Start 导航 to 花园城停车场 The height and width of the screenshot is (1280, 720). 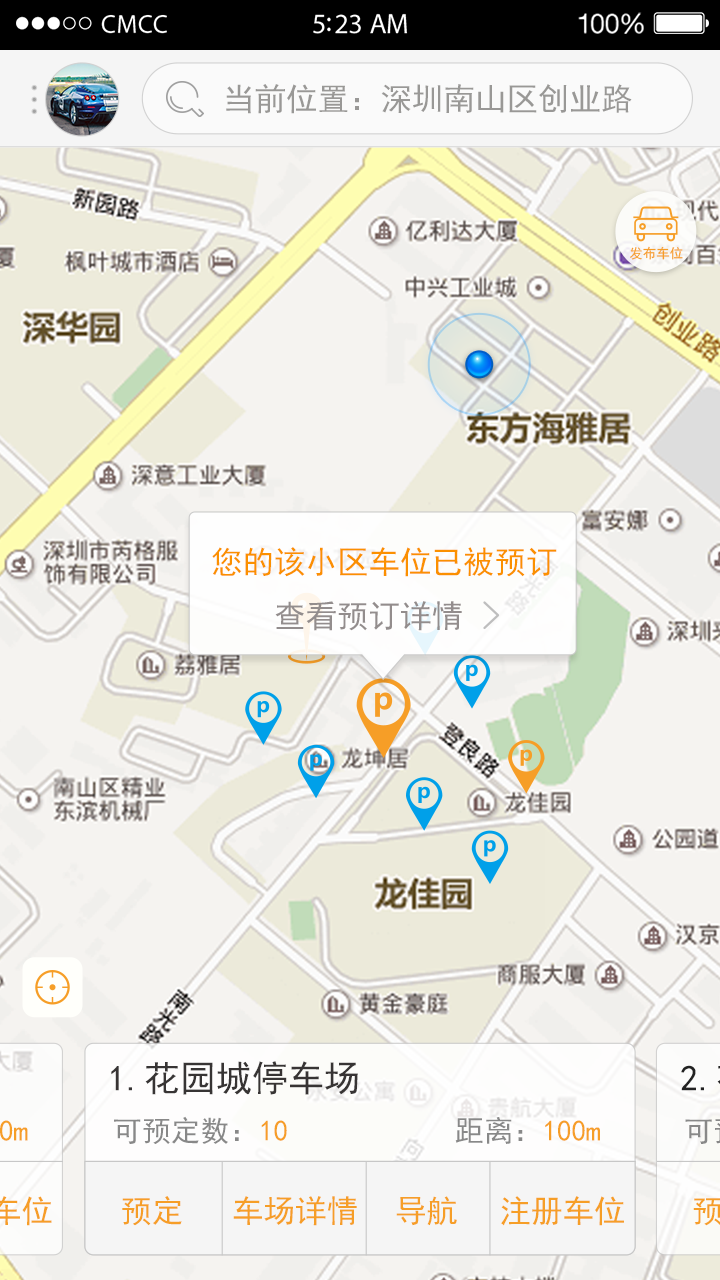point(427,1211)
